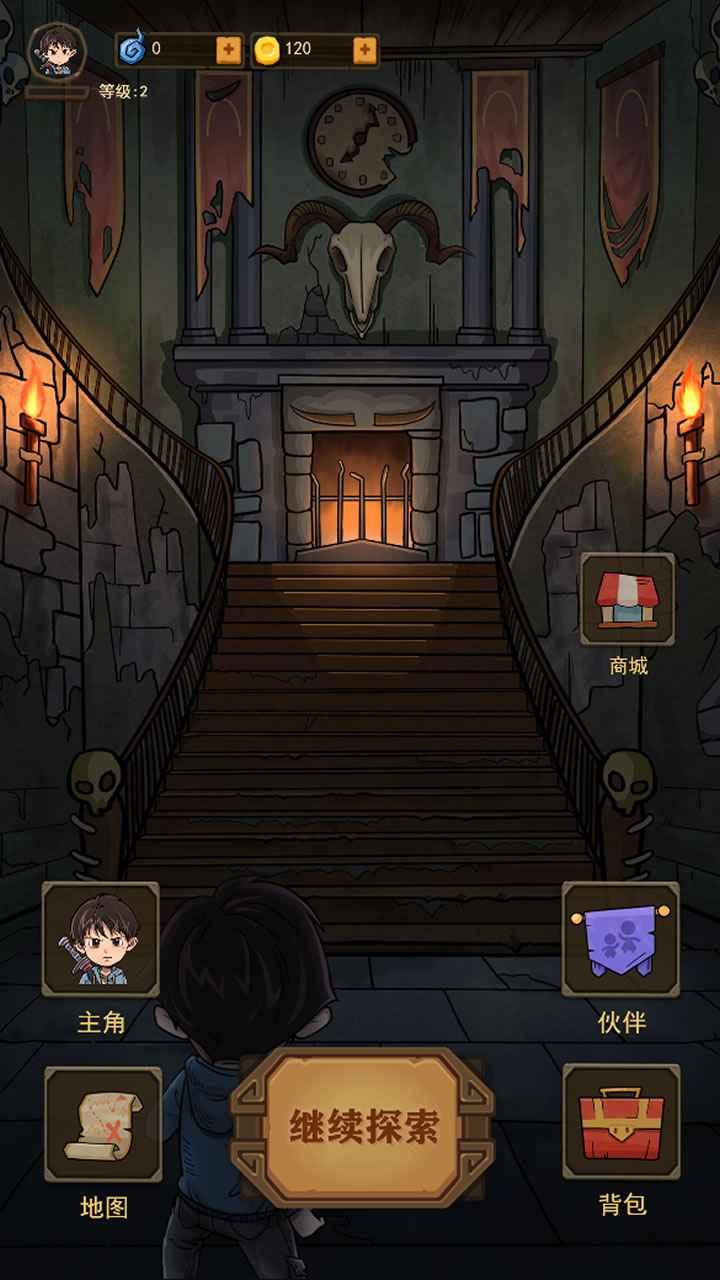Image resolution: width=720 pixels, height=1280 pixels.
Task: Open the player avatar profile
Action: pyautogui.click(x=57, y=52)
